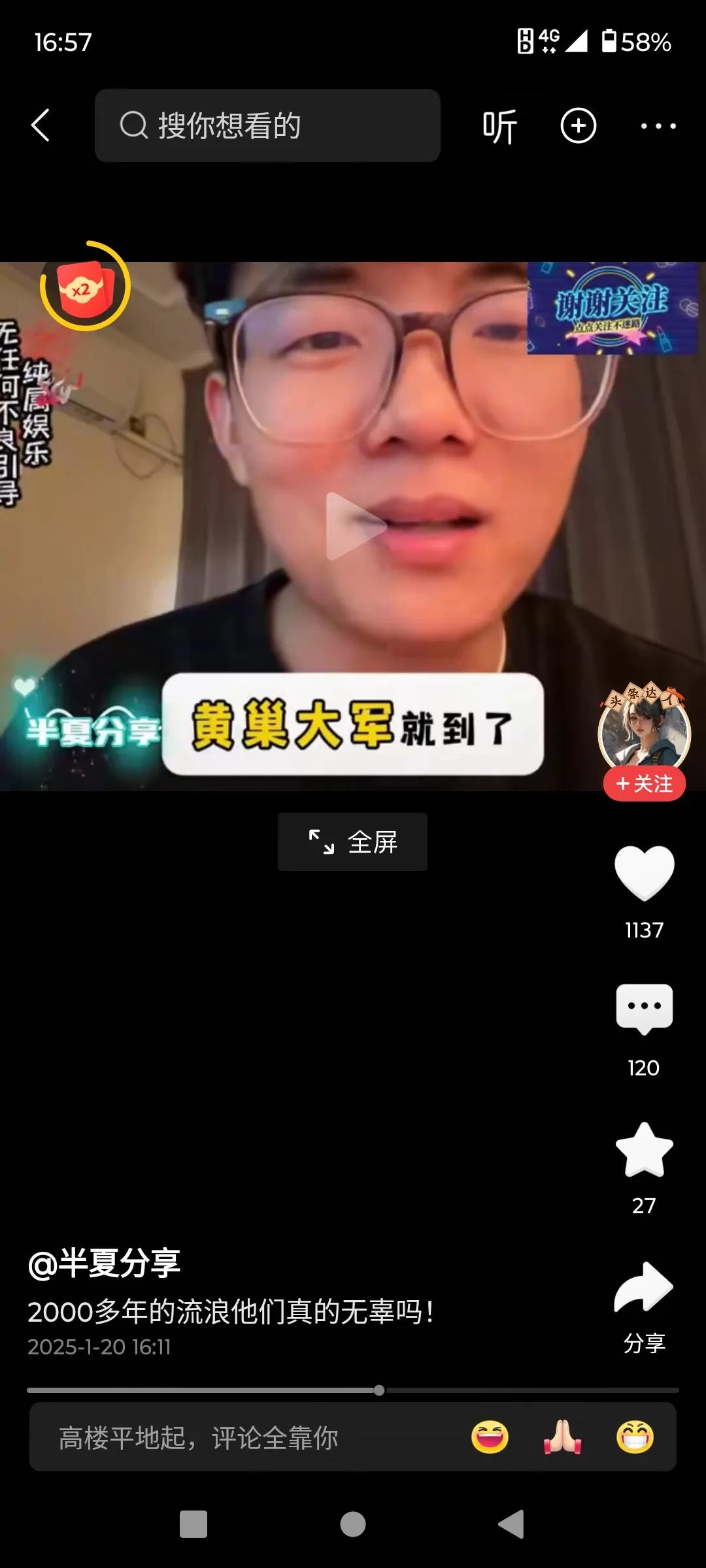This screenshot has height=1568, width=706.
Task: Open the three-dot more options menu
Action: [659, 125]
